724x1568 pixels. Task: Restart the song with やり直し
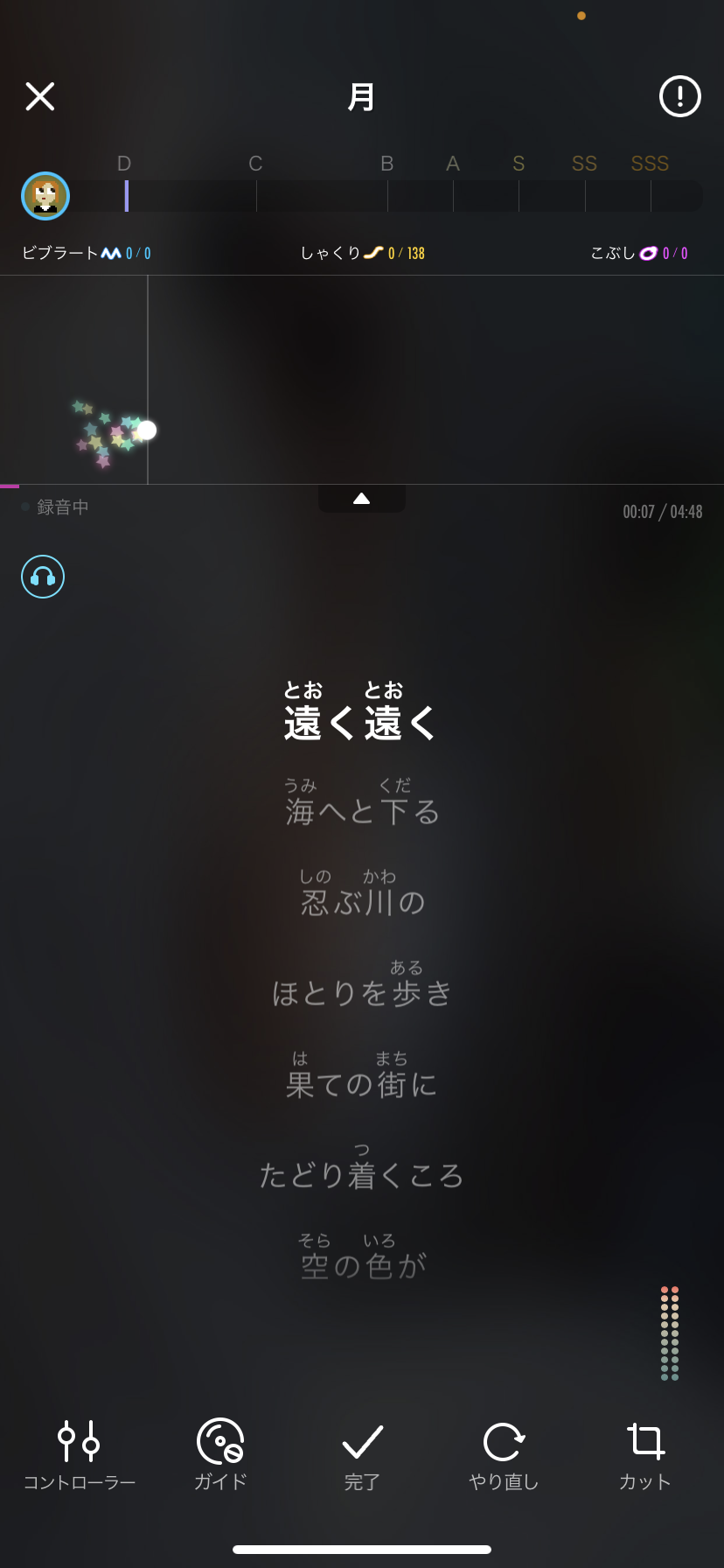504,1454
